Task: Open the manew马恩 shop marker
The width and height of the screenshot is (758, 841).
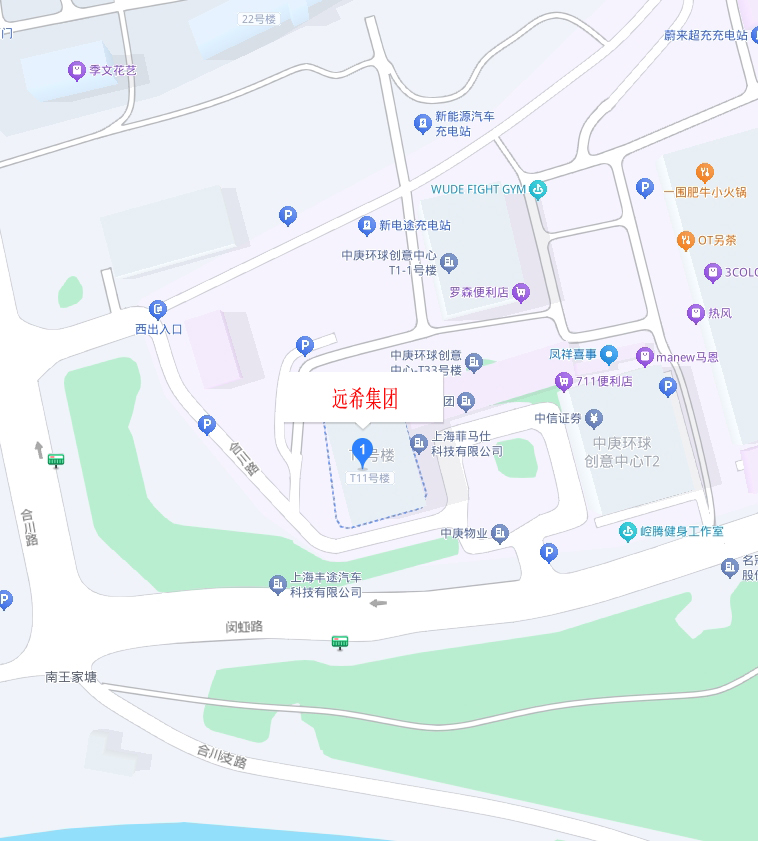Action: tap(645, 356)
